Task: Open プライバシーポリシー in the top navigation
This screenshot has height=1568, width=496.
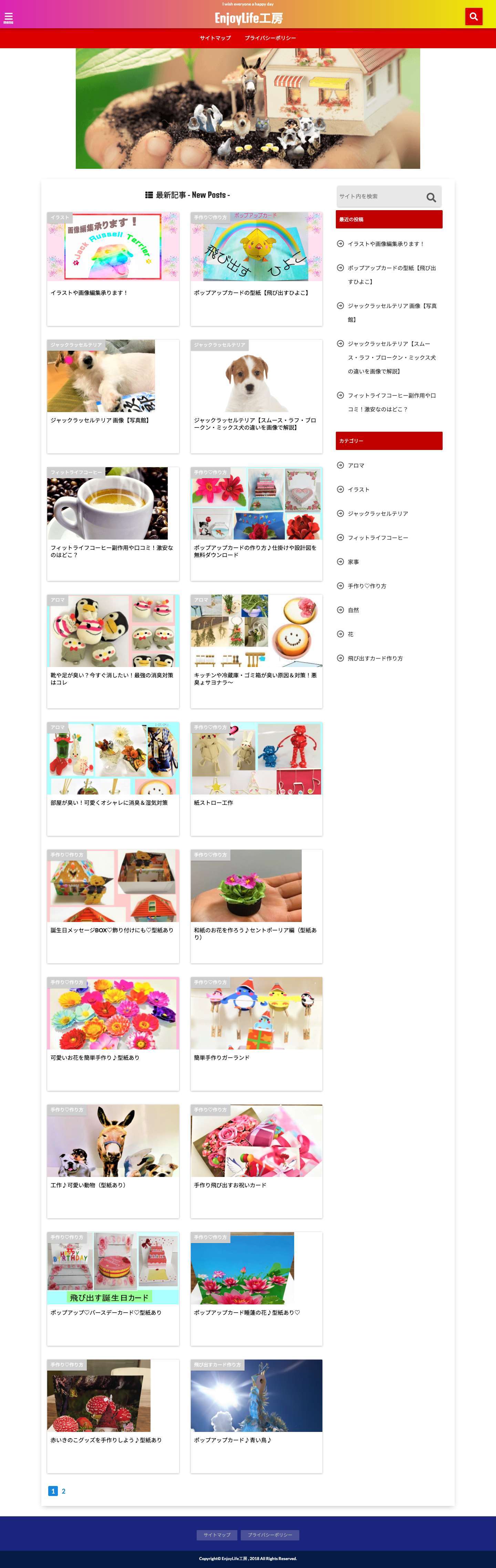Action: (x=270, y=38)
